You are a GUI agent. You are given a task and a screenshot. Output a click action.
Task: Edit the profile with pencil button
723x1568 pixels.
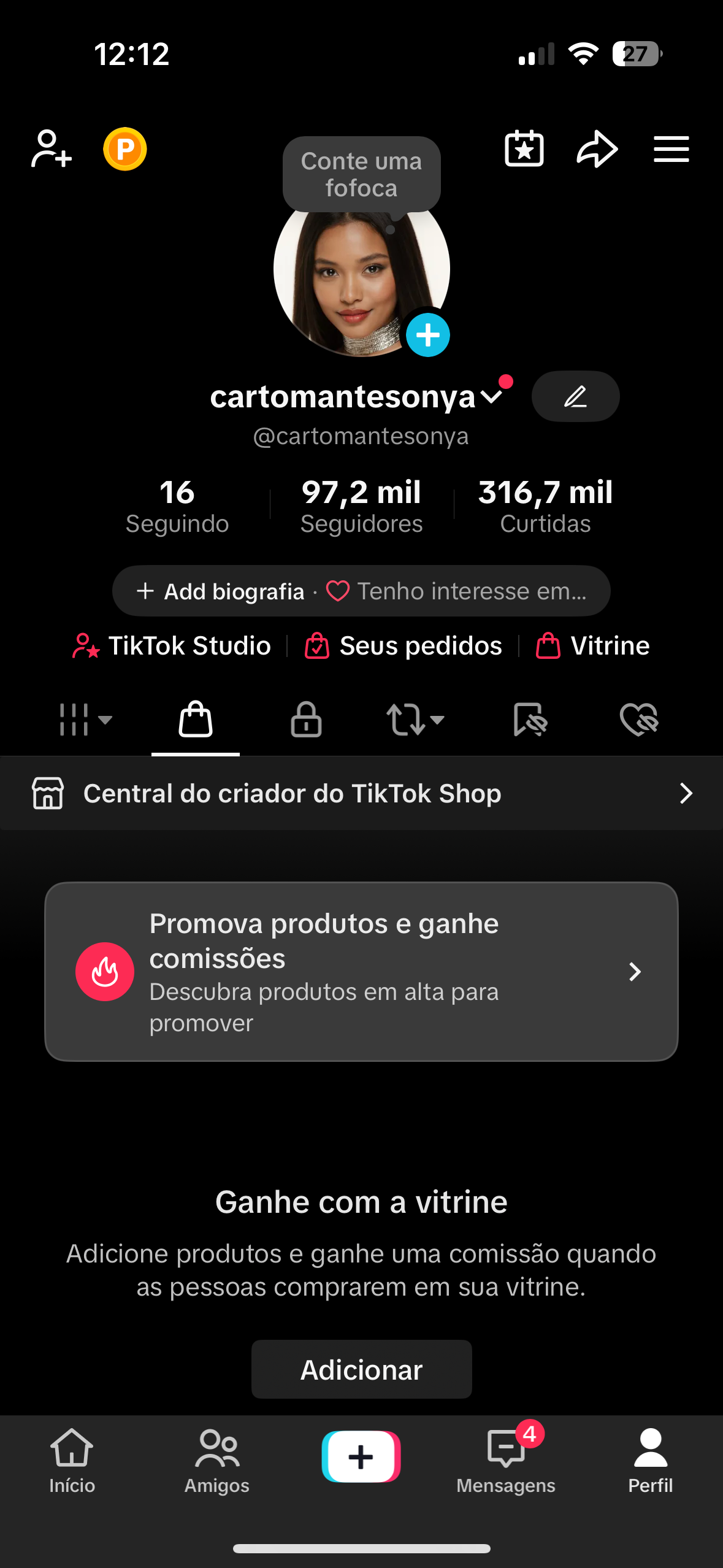pos(575,397)
